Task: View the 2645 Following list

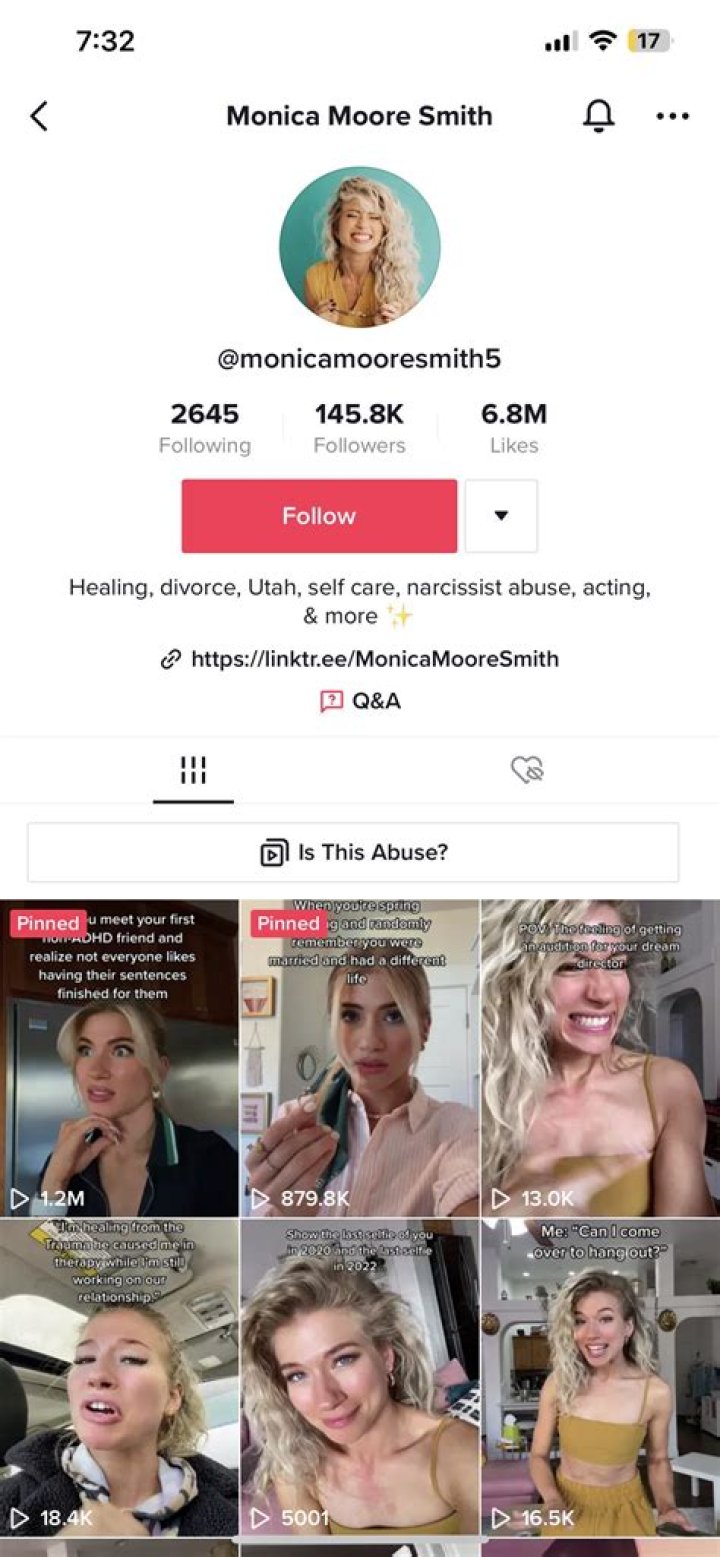Action: click(x=204, y=427)
